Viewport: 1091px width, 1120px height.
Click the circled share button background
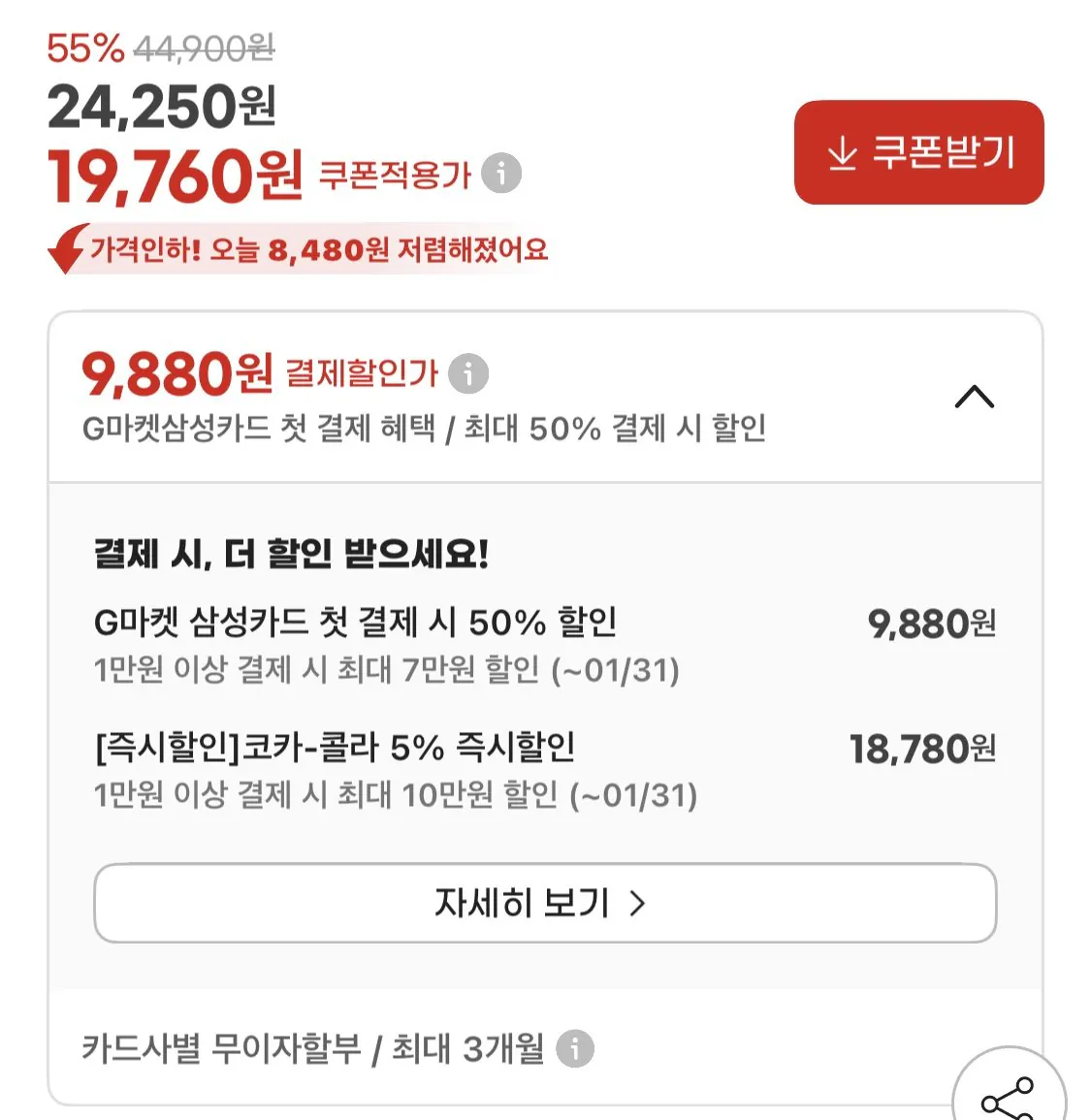tap(1009, 1097)
